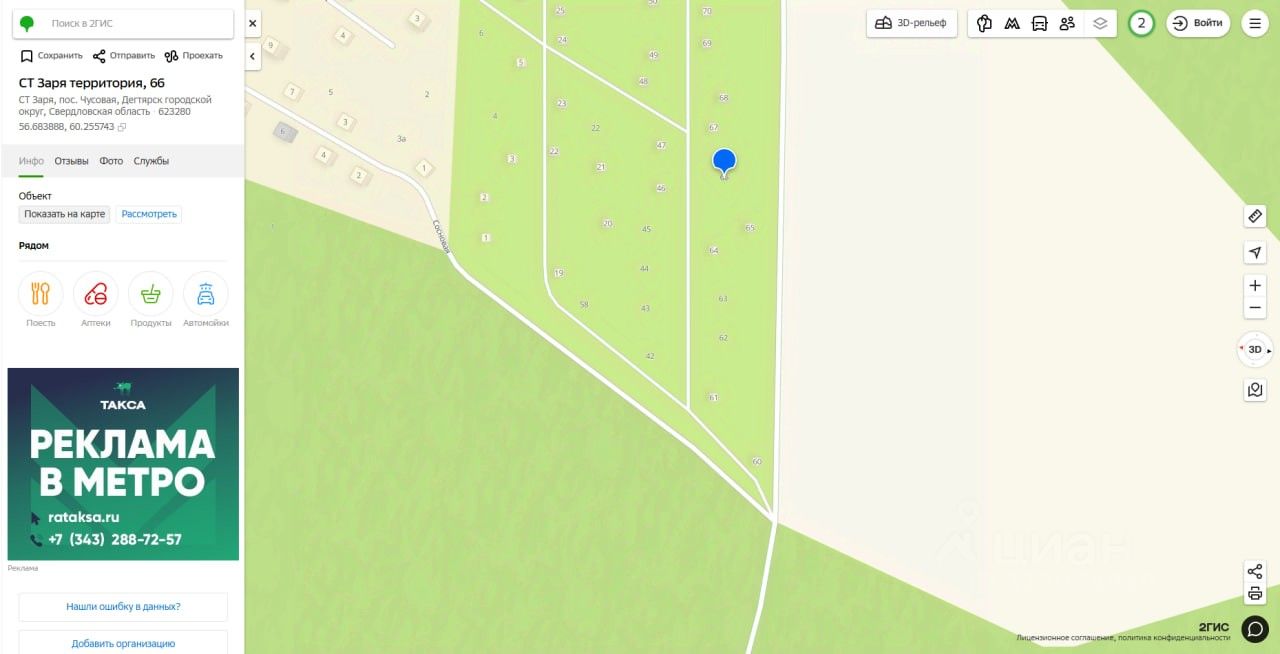
Task: Build a route with Проехать
Action: pos(194,56)
